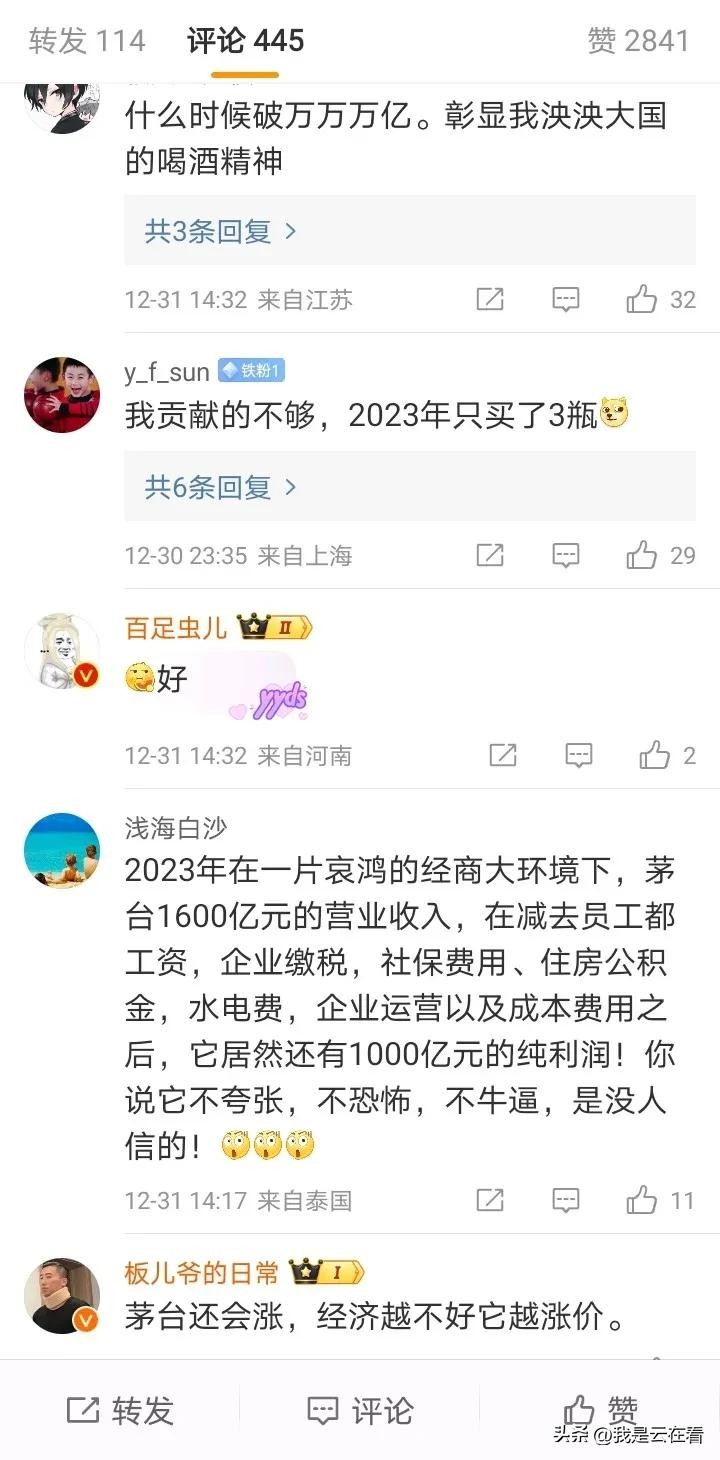Screen dimensions: 720x1460
Task: Tap 赞 button in the bottom bar
Action: [x=600, y=1410]
